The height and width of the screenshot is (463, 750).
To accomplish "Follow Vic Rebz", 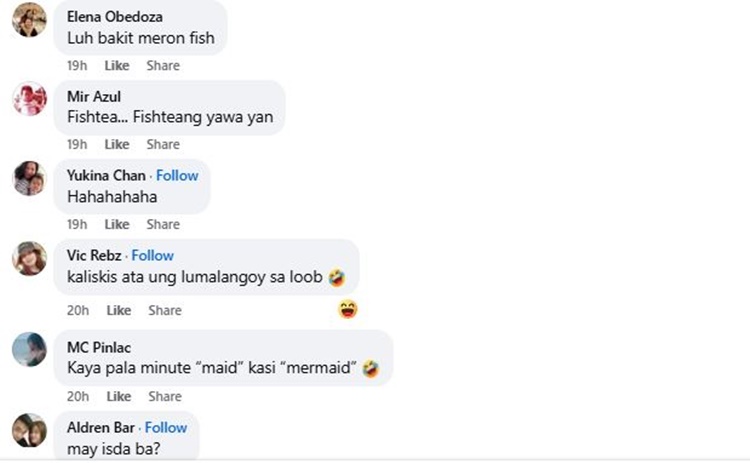I will coord(153,255).
